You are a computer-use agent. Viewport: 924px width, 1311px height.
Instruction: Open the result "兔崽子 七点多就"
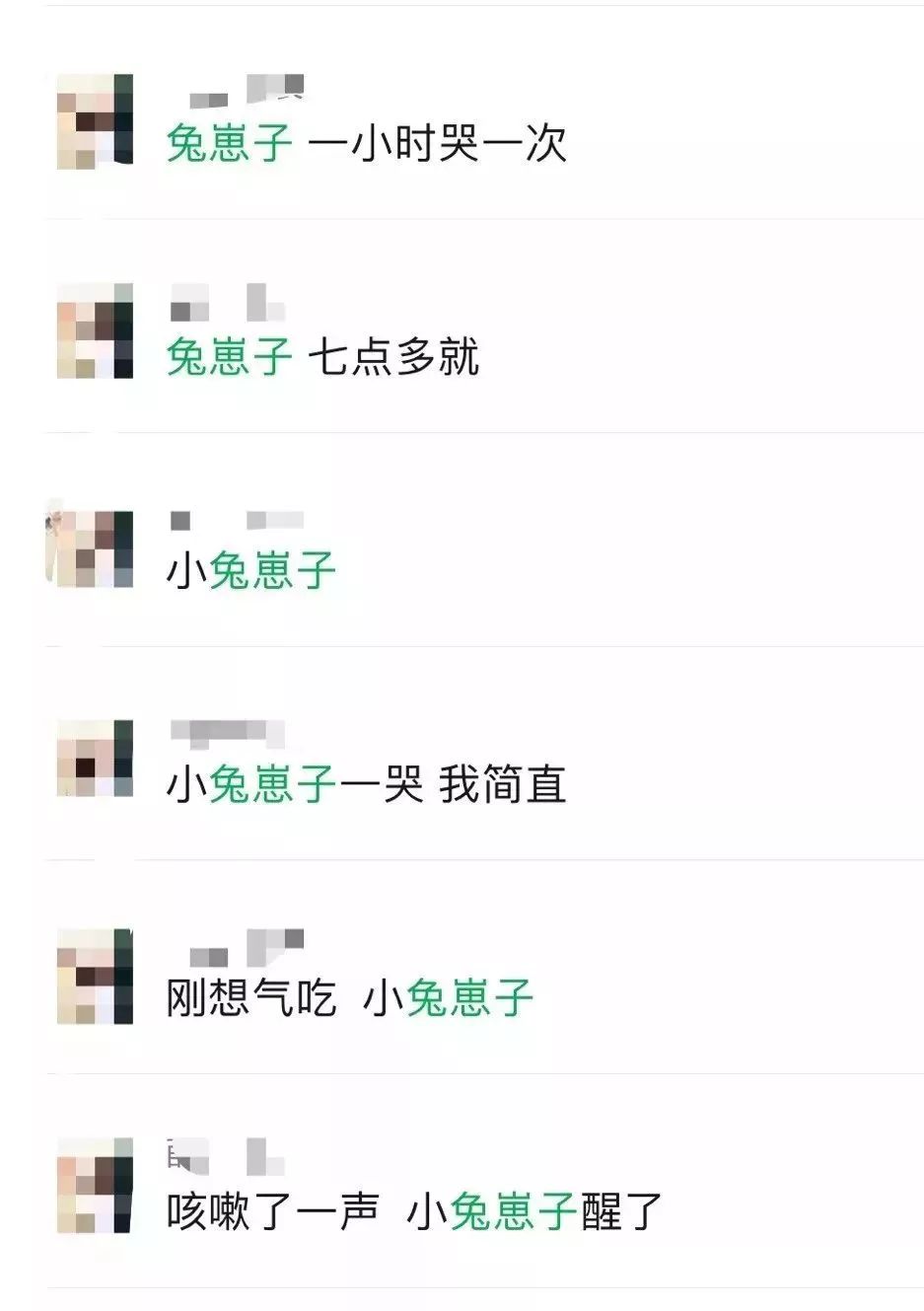483,327
